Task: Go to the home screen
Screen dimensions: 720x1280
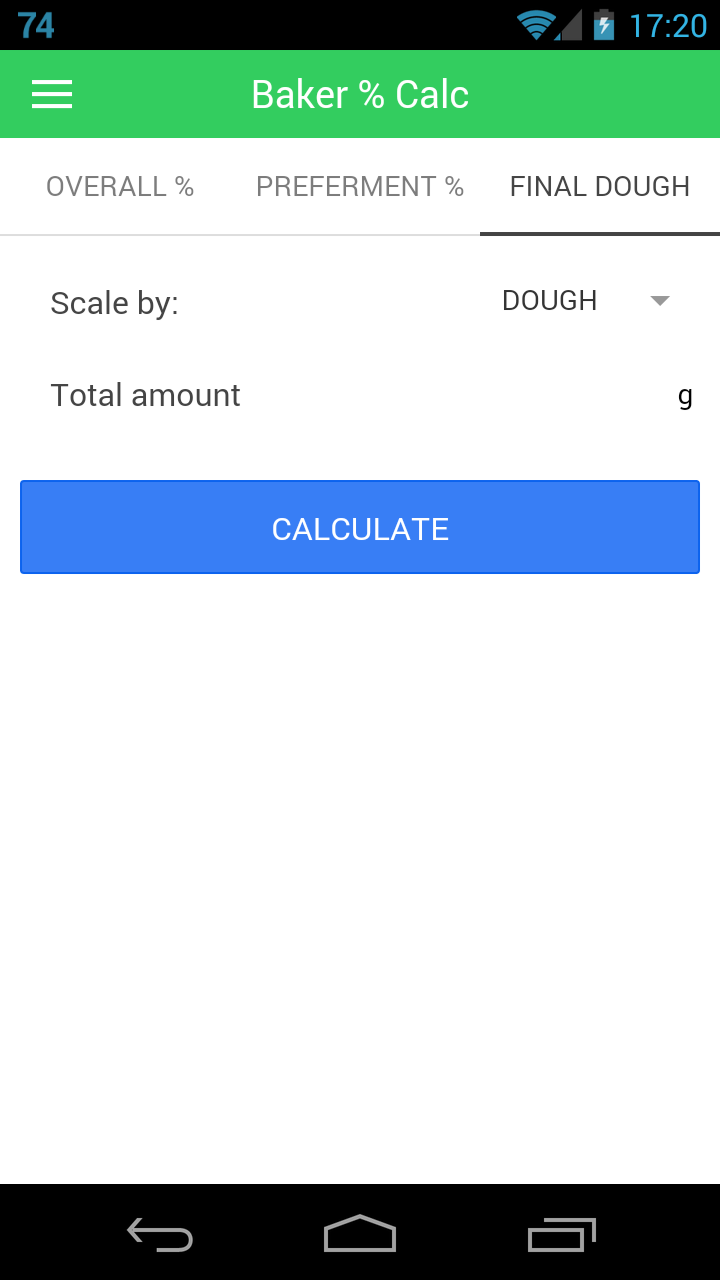Action: point(360,1234)
